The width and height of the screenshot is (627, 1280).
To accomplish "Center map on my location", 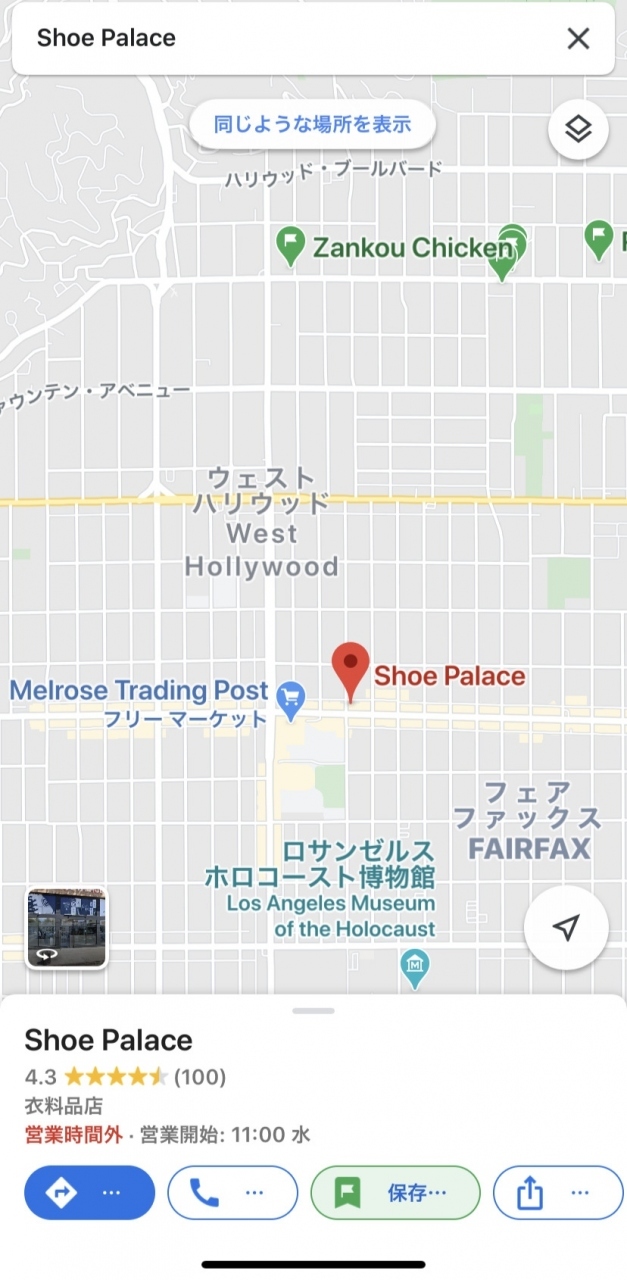I will click(566, 928).
